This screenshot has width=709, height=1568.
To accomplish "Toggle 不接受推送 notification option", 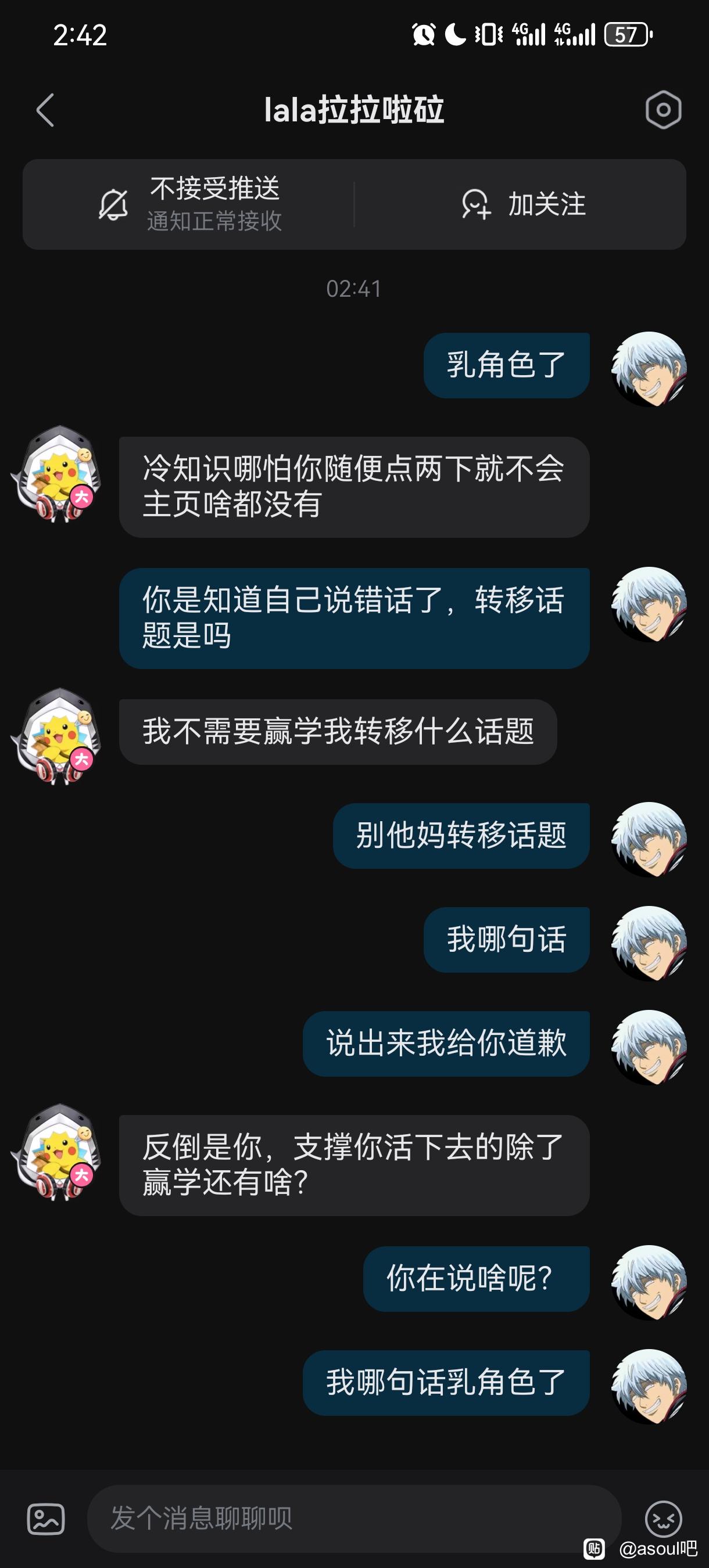I will tap(189, 204).
